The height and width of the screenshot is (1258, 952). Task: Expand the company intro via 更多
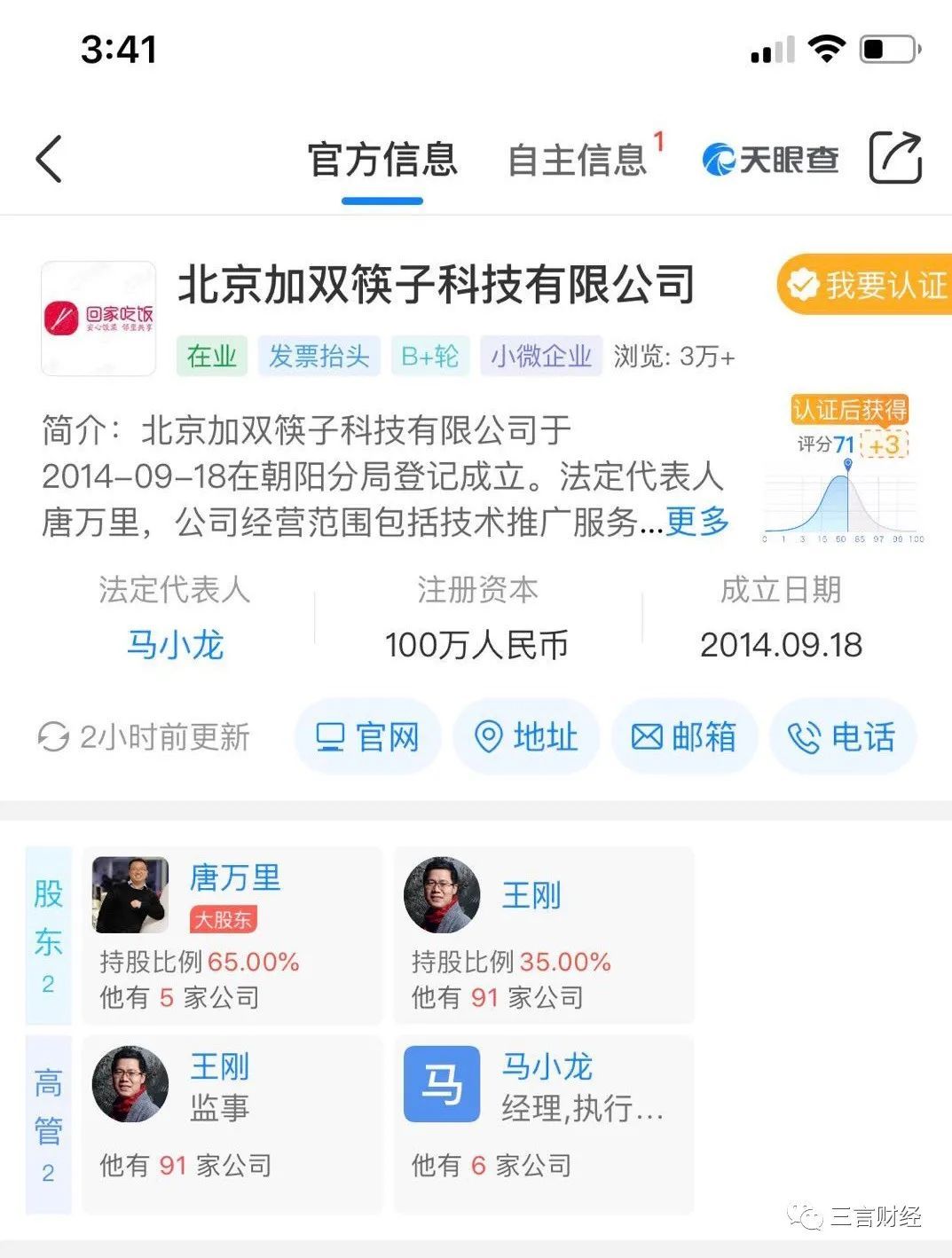point(696,522)
